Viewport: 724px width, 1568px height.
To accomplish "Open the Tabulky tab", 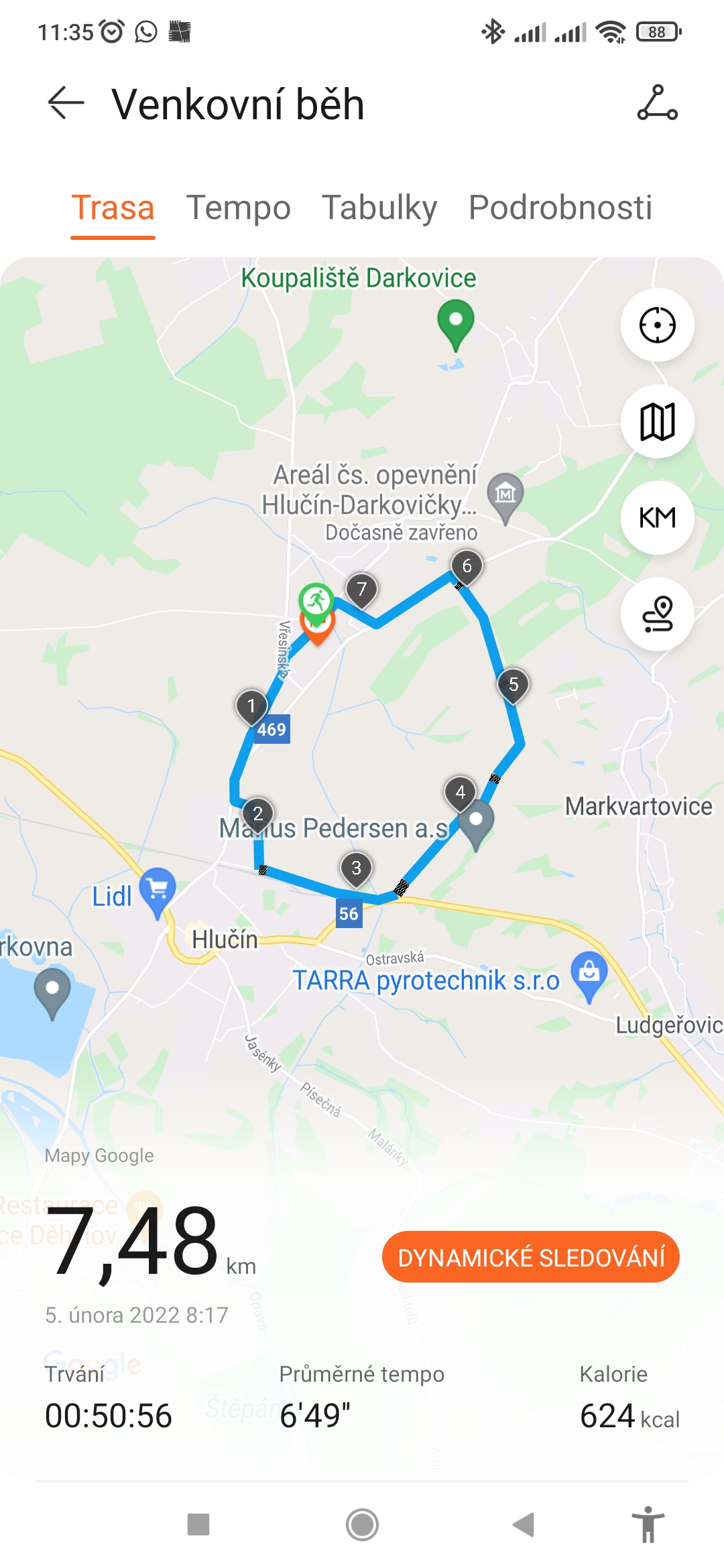I will 379,207.
